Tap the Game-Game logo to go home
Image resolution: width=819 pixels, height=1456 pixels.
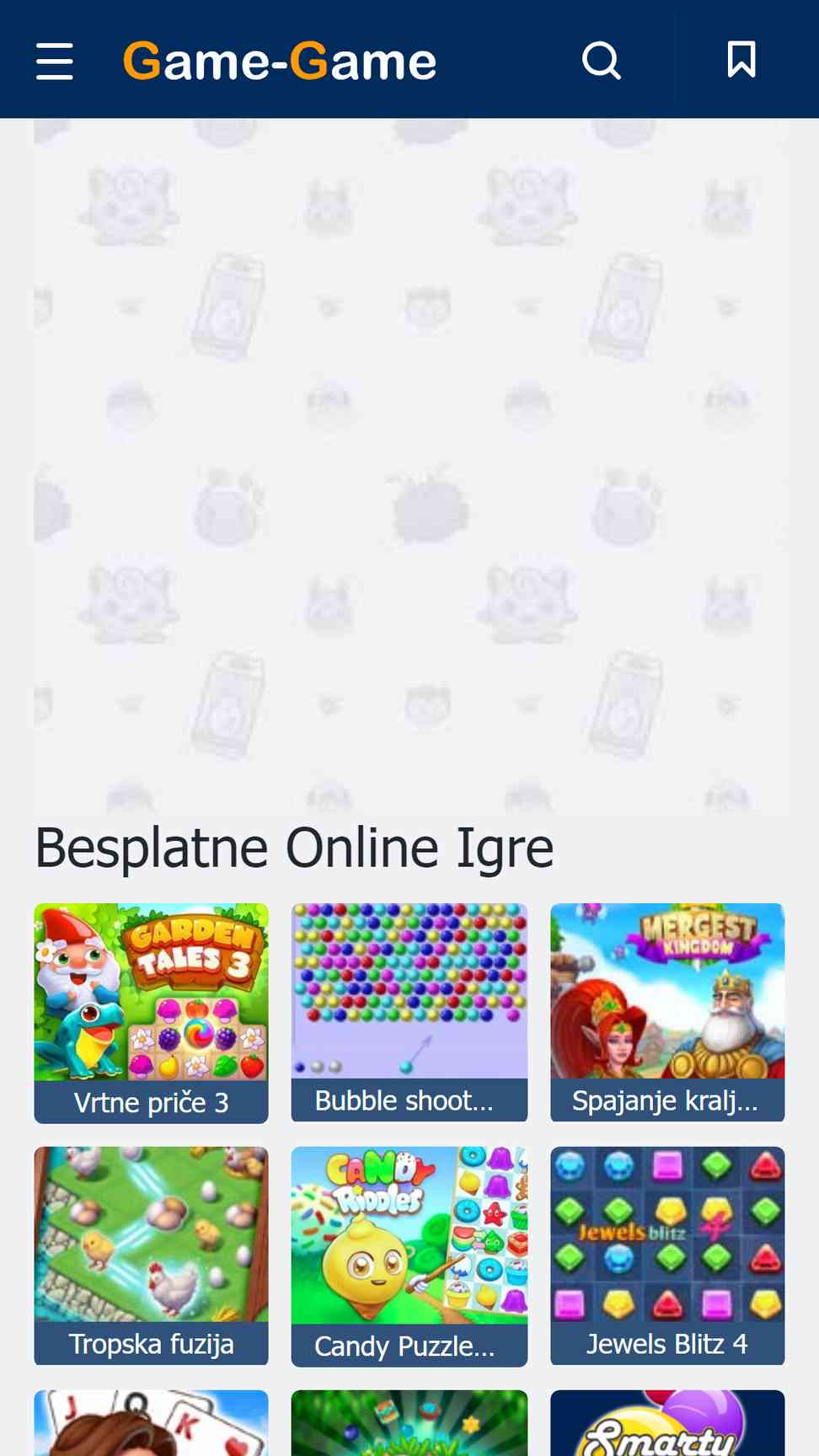(x=280, y=62)
